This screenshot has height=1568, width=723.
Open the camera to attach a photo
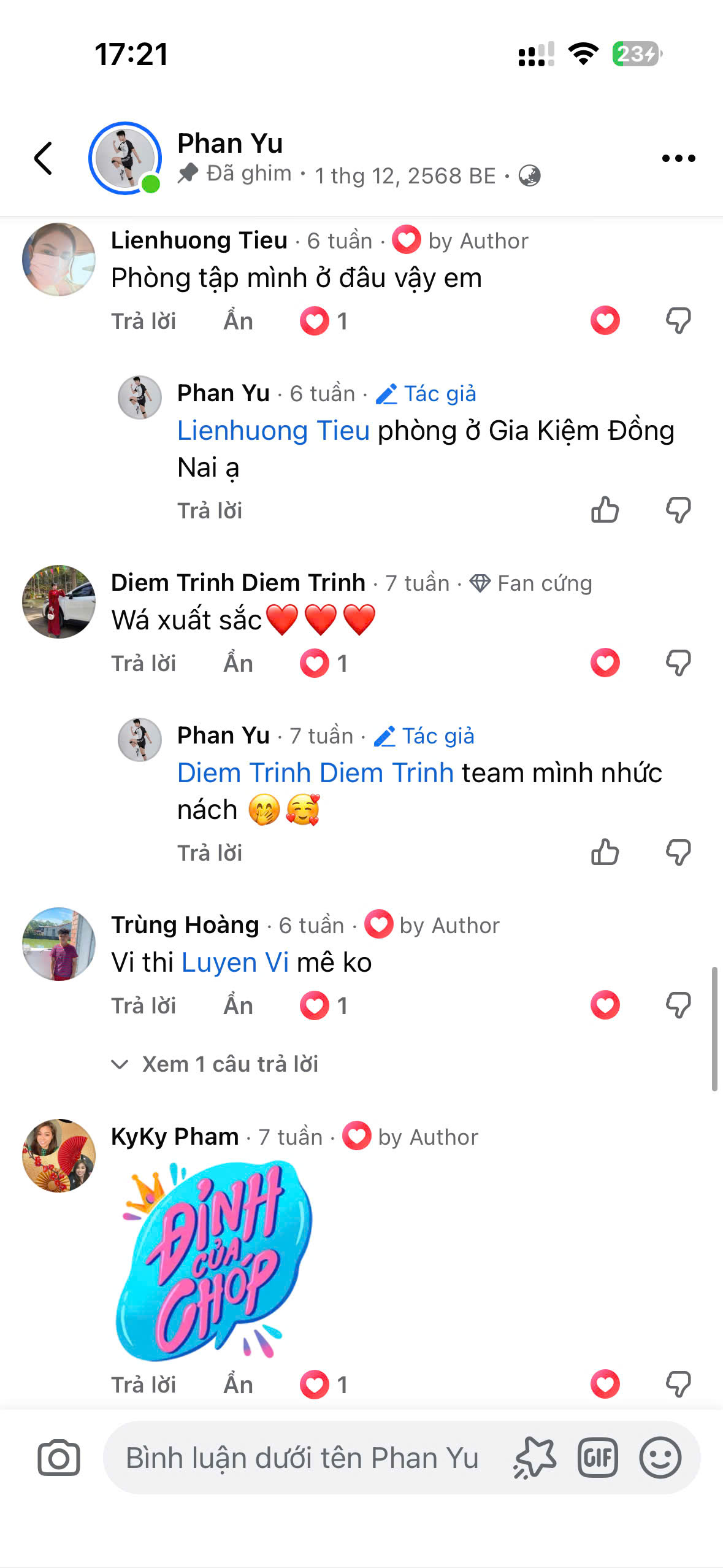[59, 1458]
